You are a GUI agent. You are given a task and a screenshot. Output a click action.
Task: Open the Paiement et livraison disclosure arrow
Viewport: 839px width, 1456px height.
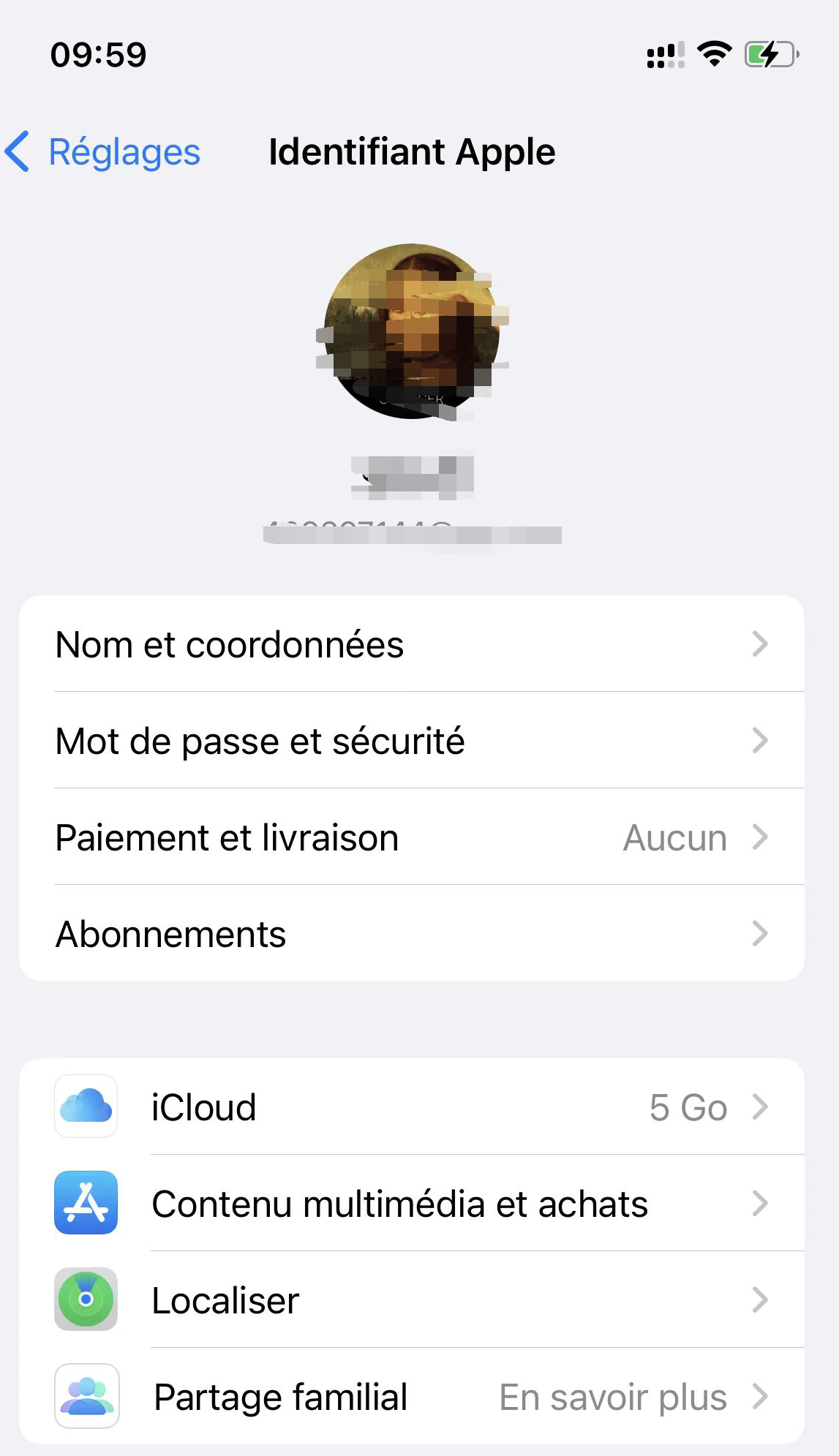point(761,837)
